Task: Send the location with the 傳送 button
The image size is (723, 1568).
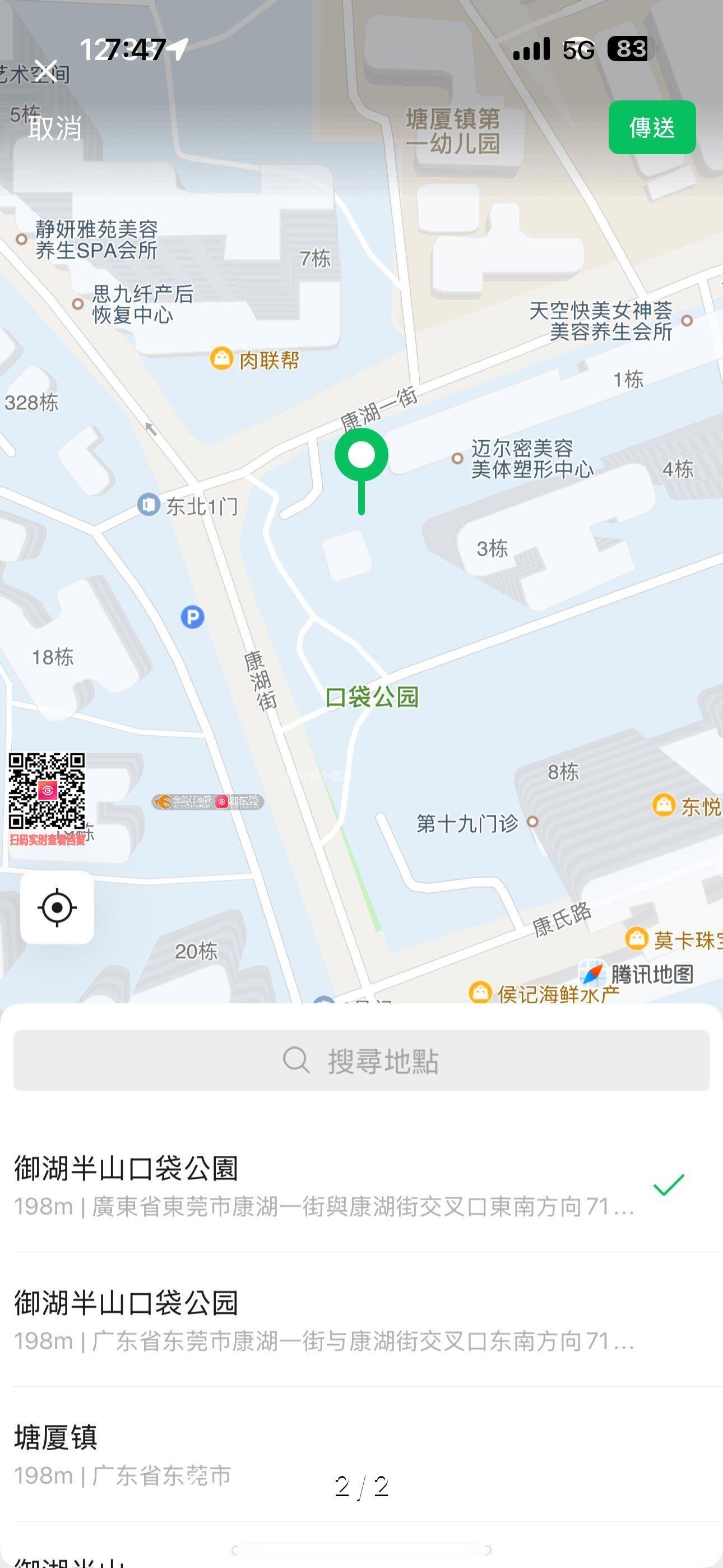Action: tap(652, 127)
